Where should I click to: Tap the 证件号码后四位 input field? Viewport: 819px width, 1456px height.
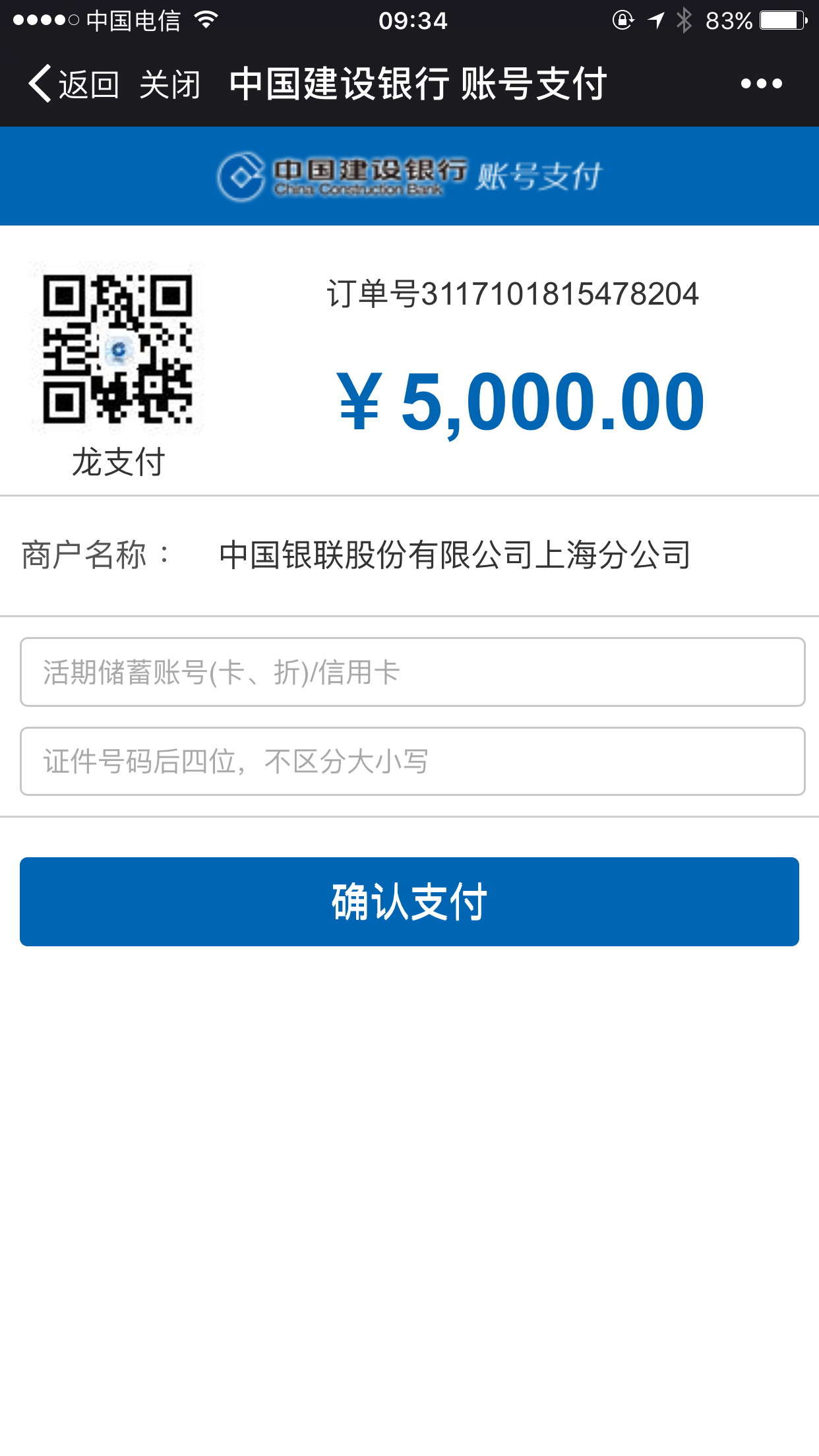coord(412,762)
